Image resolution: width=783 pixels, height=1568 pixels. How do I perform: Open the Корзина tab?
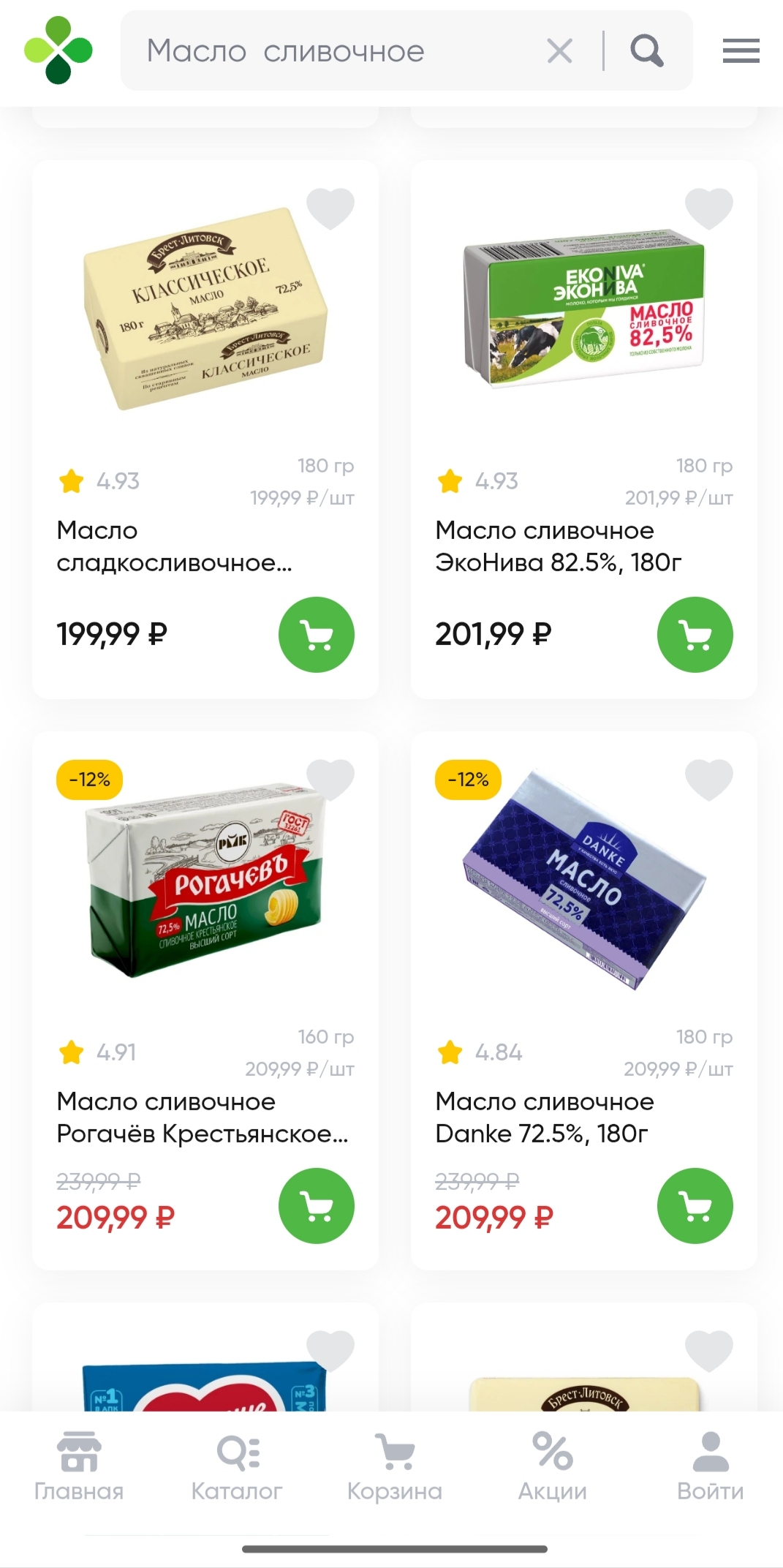coord(395,1466)
